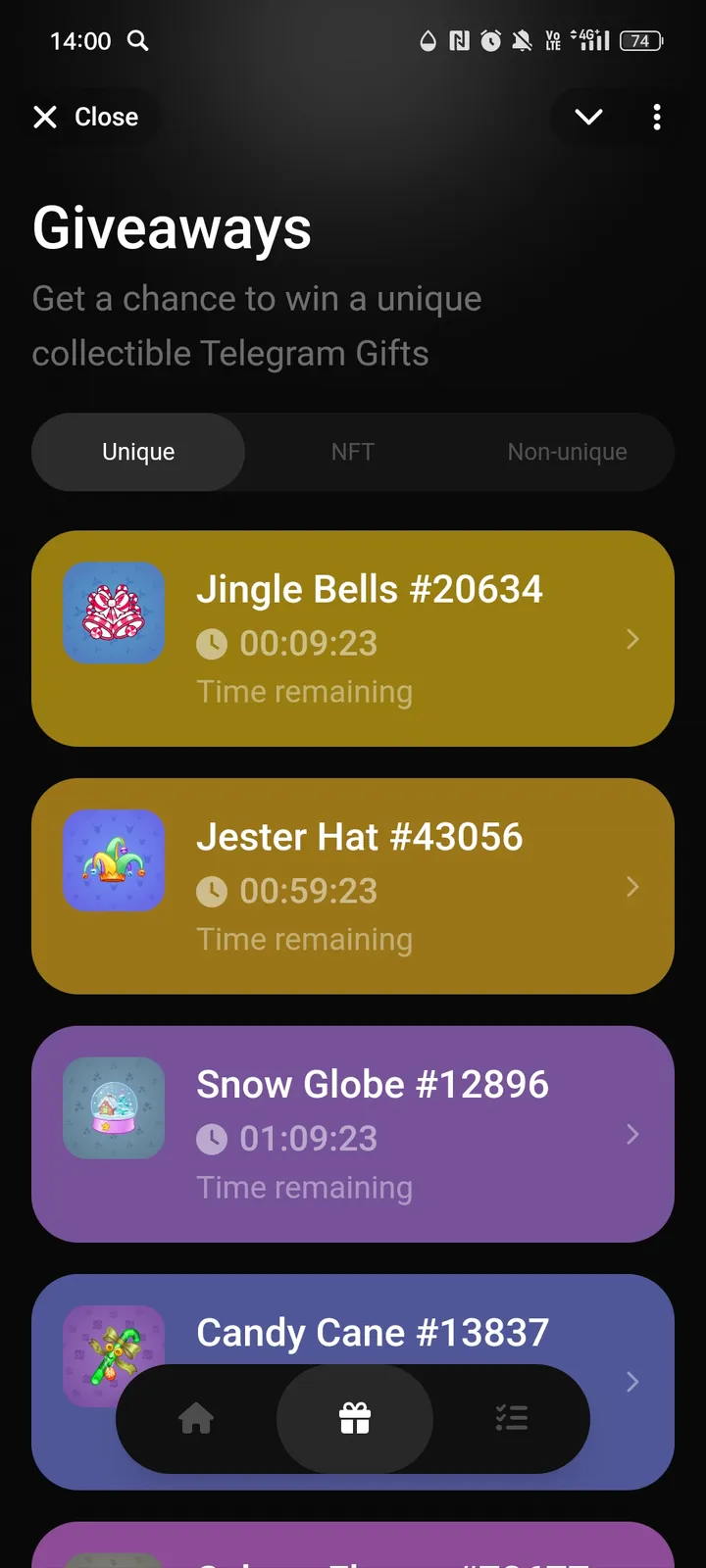Switch to the NFT tab
Screen dimensions: 706x1568
tap(352, 452)
